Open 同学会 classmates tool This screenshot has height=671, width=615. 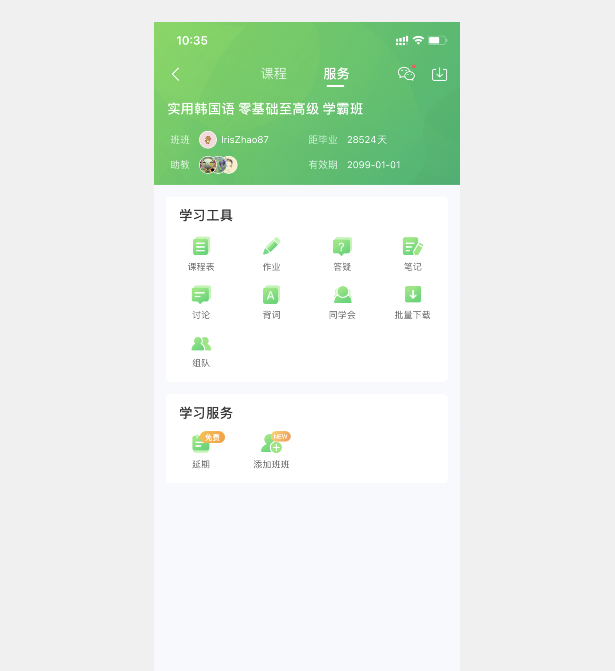point(342,301)
